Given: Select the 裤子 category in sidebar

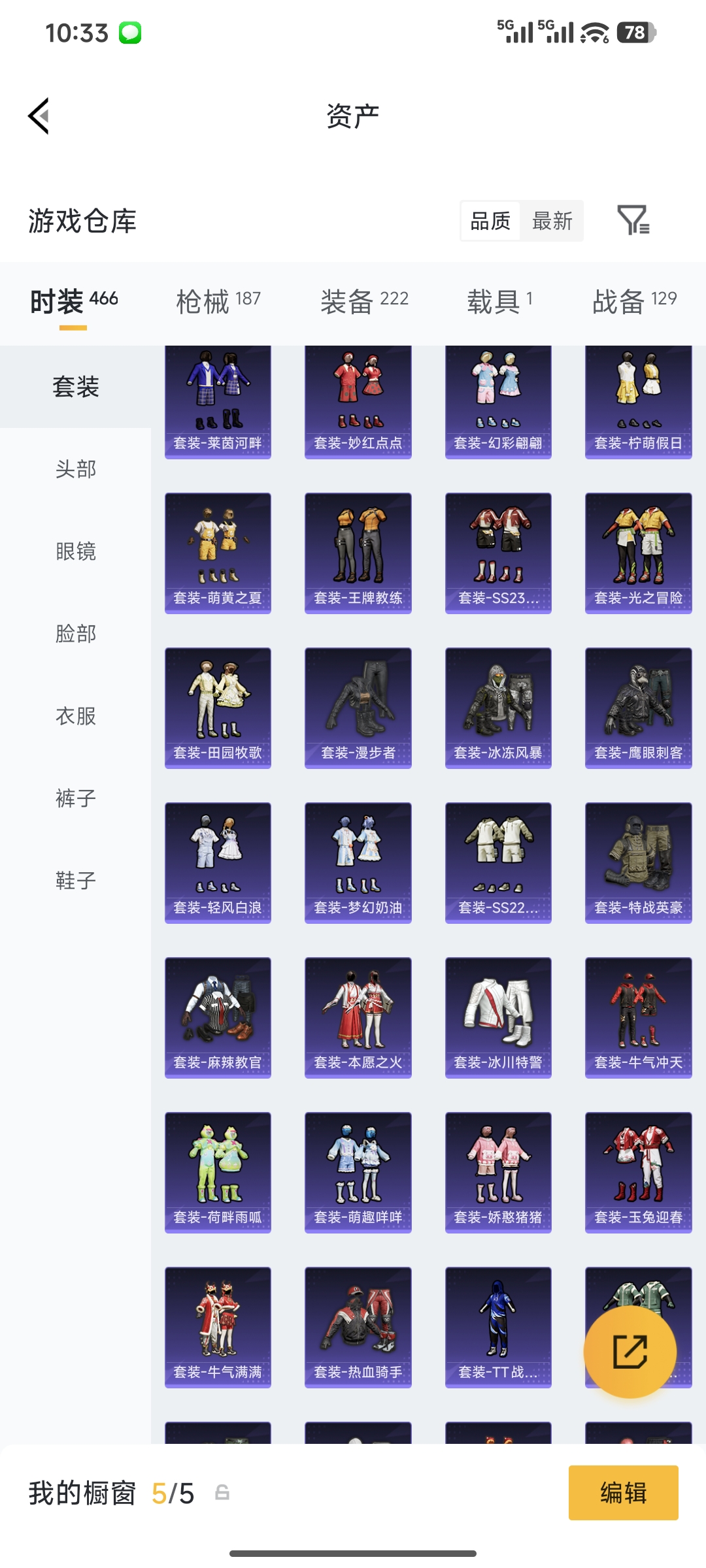Looking at the screenshot, I should [x=76, y=798].
